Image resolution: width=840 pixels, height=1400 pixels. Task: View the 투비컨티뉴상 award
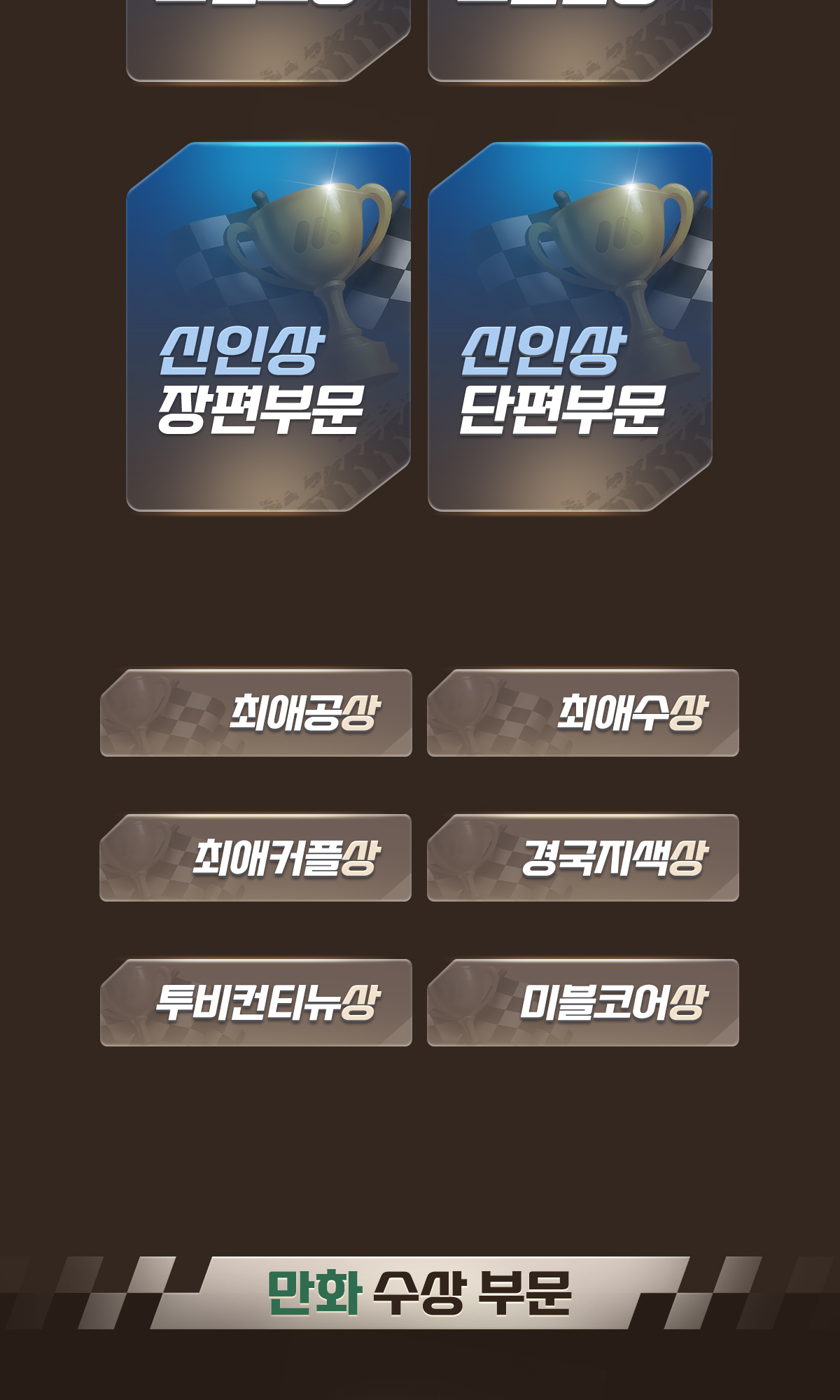256,1002
